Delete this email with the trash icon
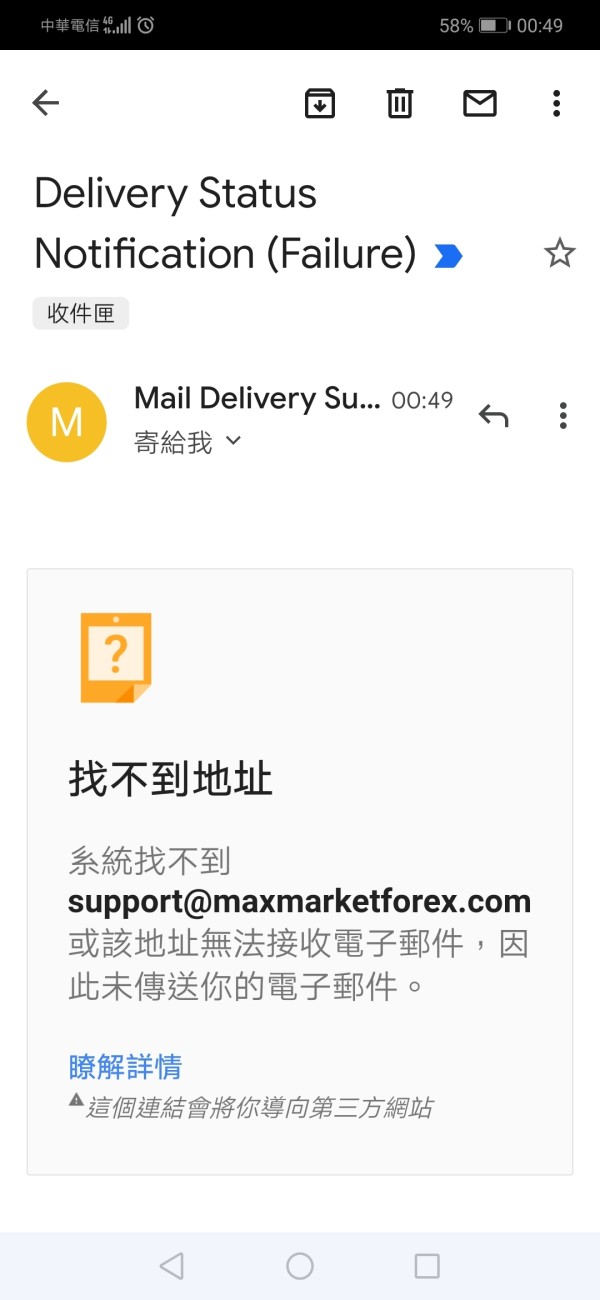 click(x=400, y=103)
